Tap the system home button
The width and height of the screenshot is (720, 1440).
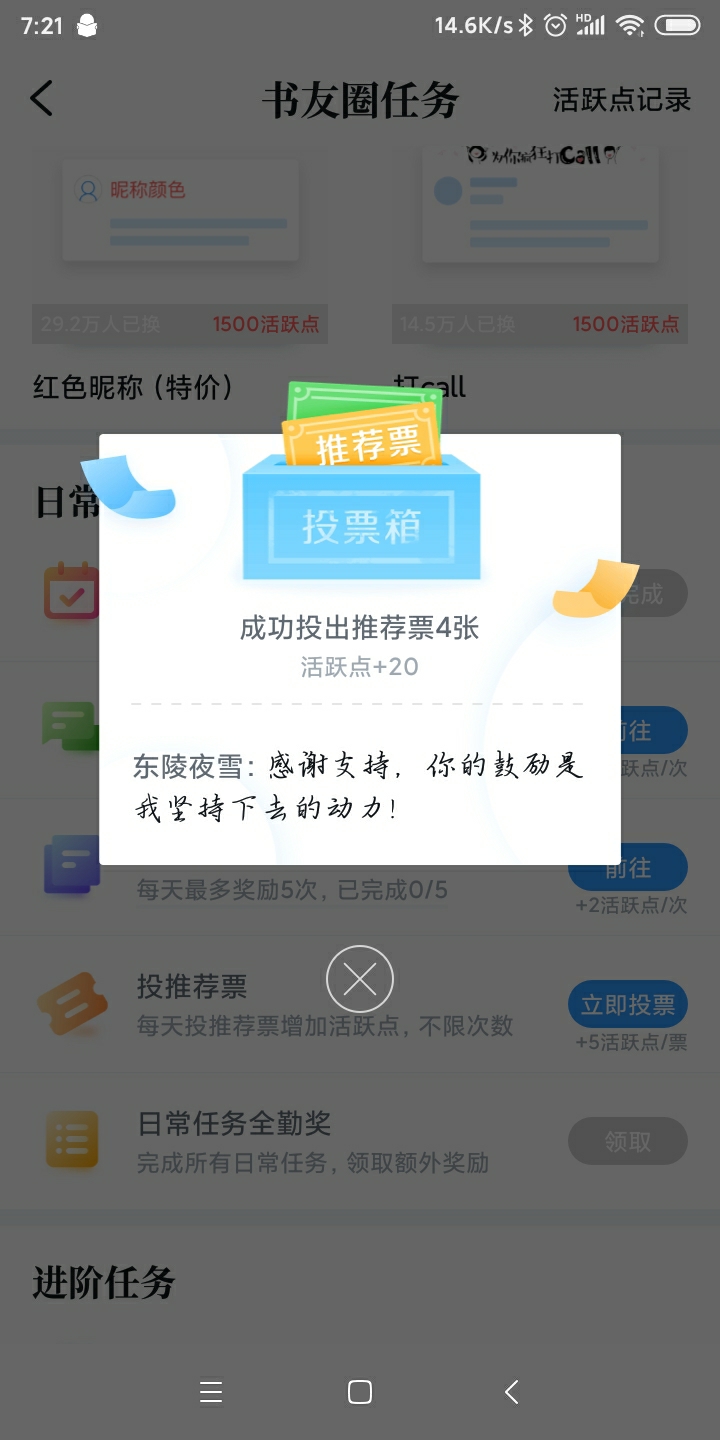(x=360, y=1392)
